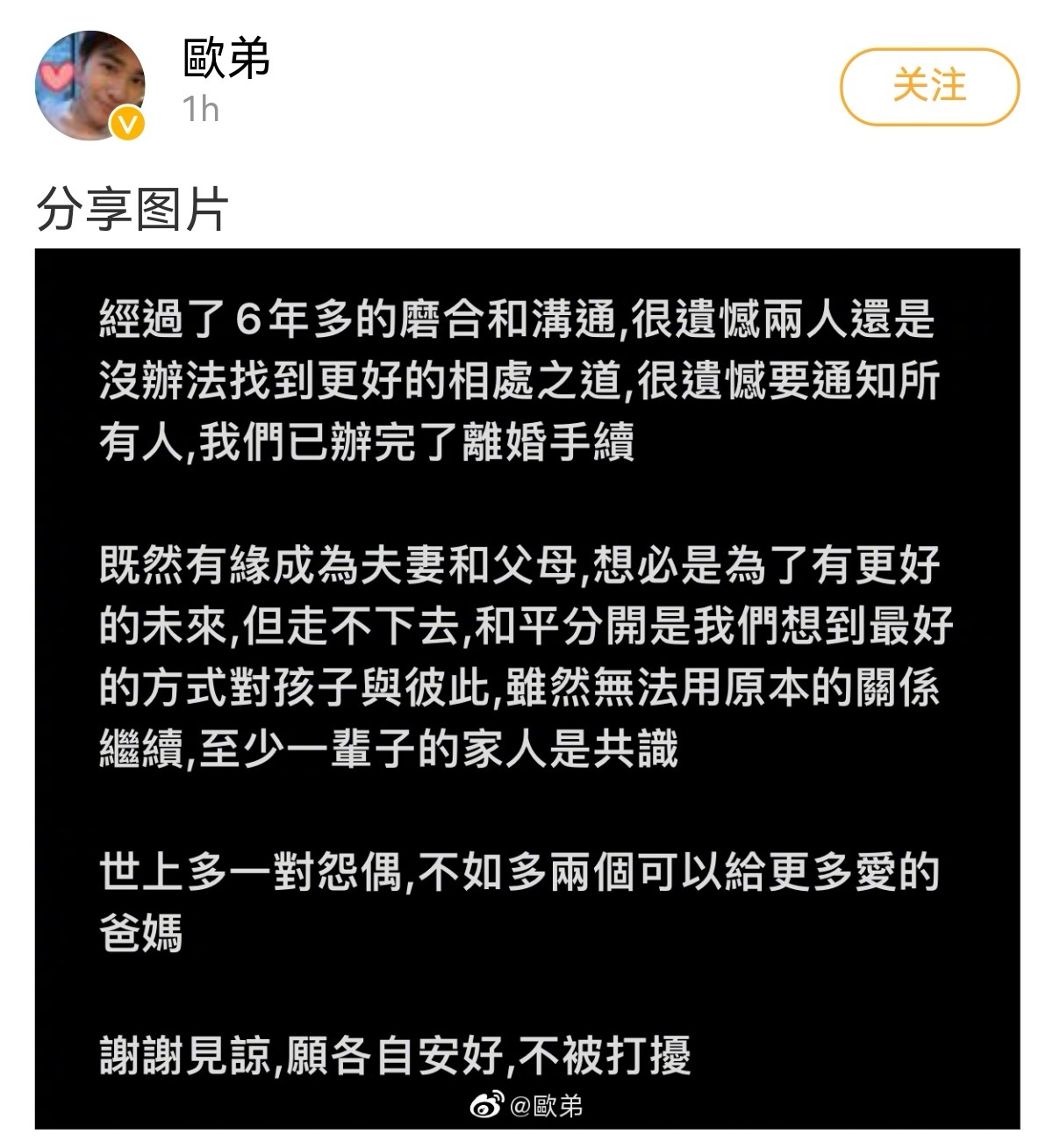The height and width of the screenshot is (1148, 1053).
Task: Follow 歐弟 with the 关注 button
Action: 929,87
